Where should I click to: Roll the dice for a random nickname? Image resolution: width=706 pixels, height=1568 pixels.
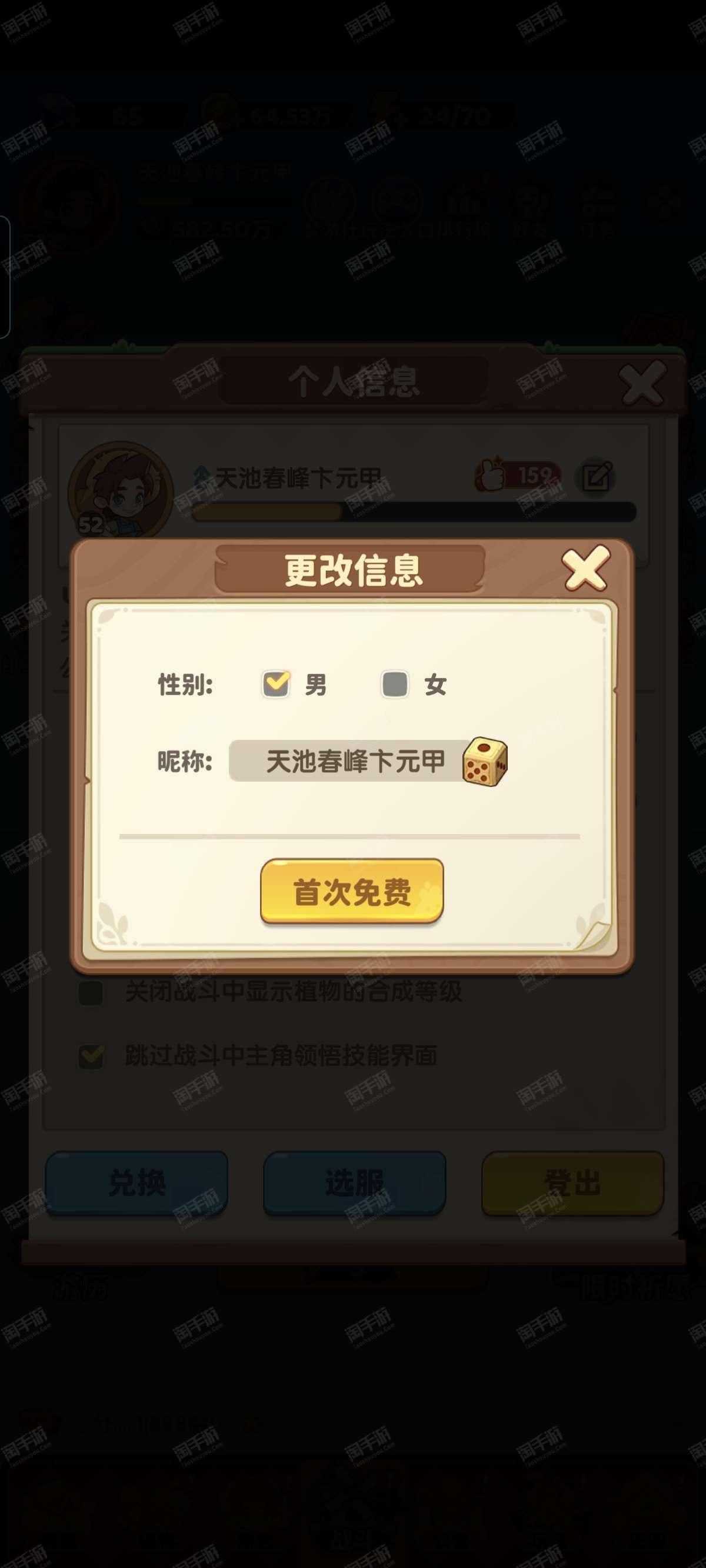[485, 762]
